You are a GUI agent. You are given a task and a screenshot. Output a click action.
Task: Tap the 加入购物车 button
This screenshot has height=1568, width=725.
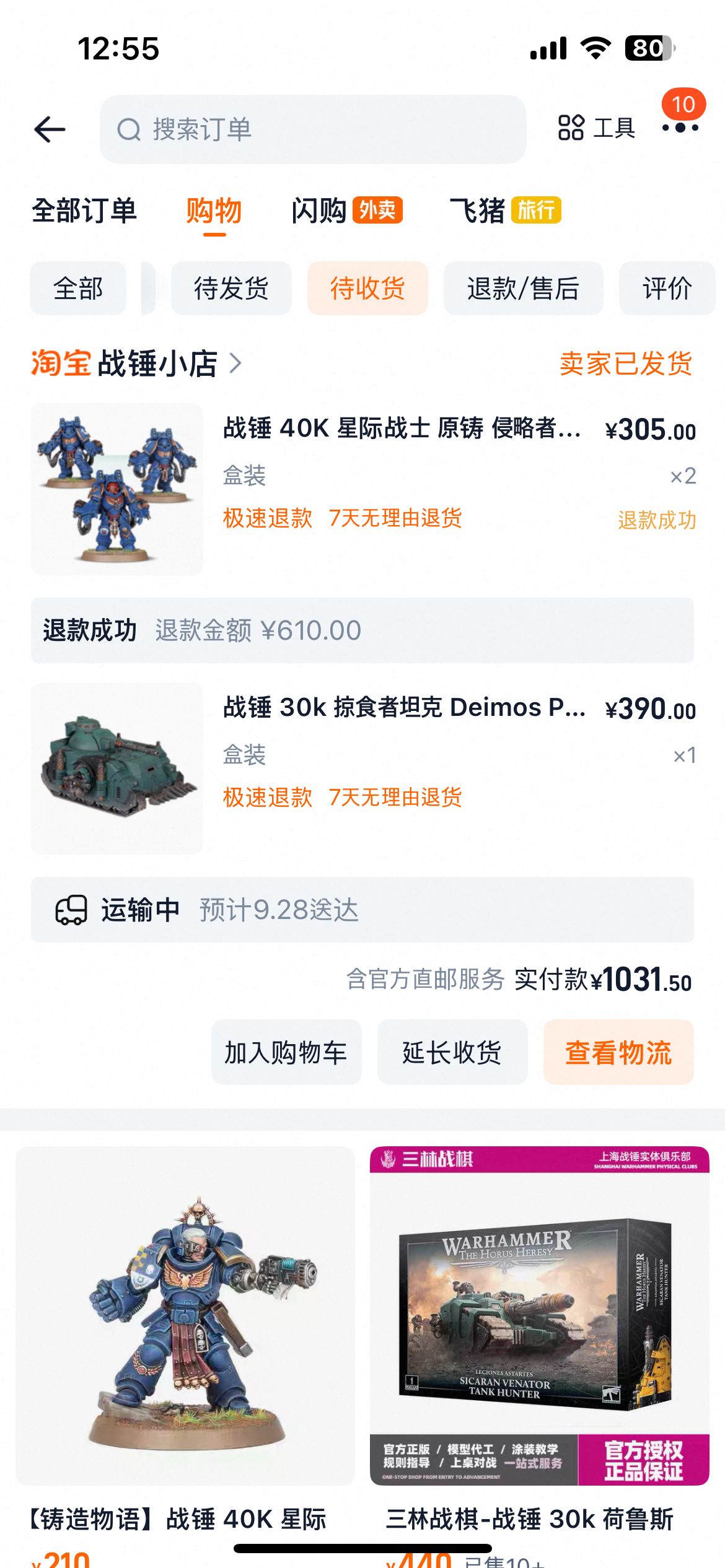(x=286, y=1052)
